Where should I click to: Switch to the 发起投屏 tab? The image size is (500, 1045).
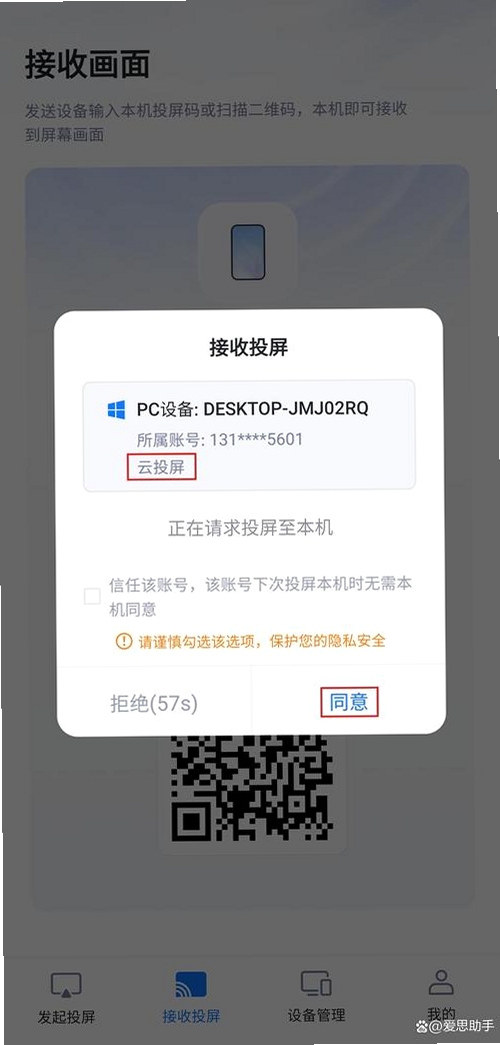coord(66,997)
